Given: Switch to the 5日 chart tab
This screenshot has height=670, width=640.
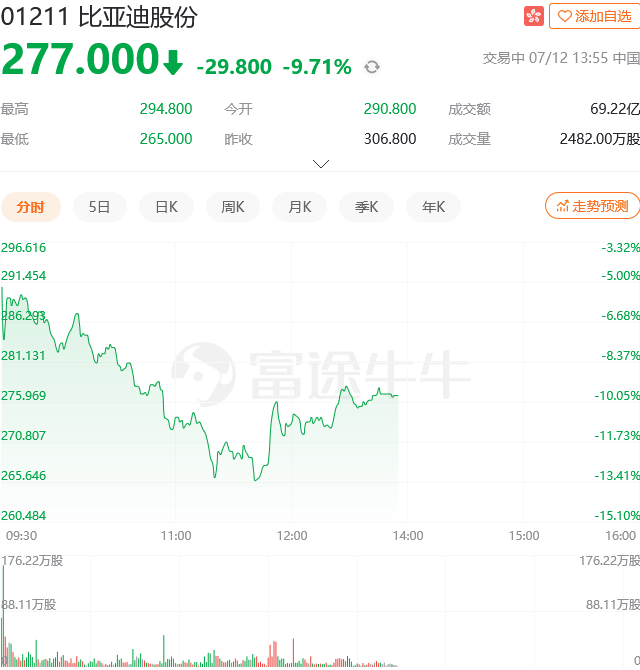Looking at the screenshot, I should 99,207.
